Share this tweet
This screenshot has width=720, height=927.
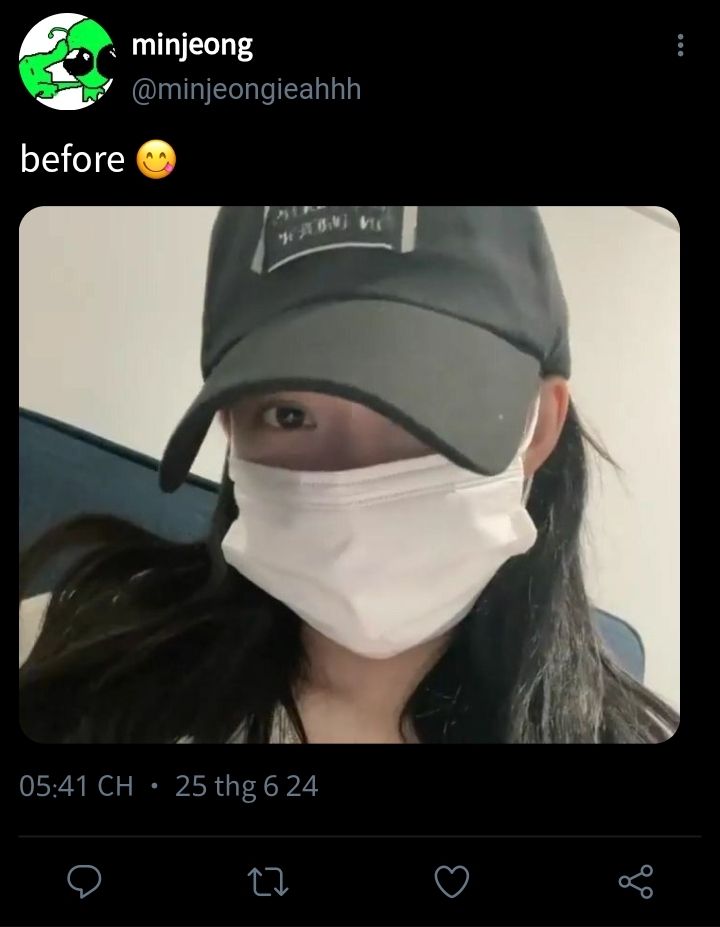click(635, 881)
